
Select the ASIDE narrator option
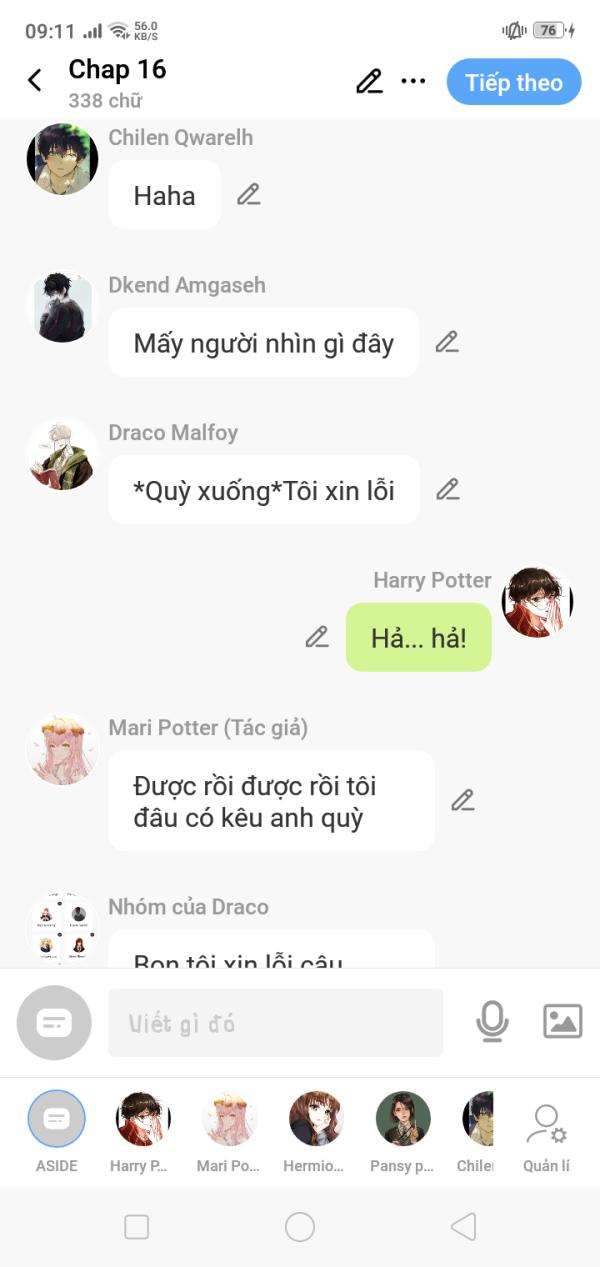[57, 1131]
